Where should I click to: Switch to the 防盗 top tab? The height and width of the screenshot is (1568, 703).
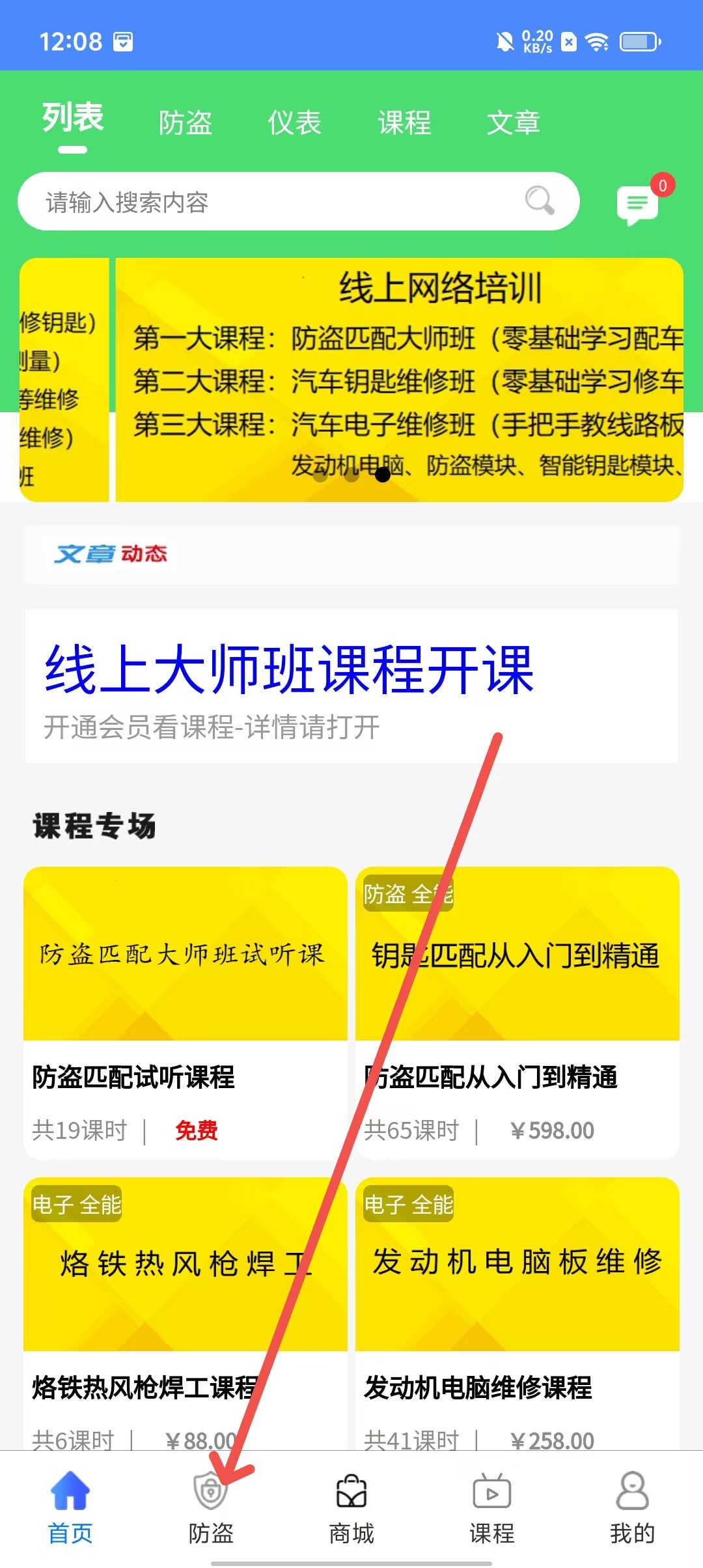click(186, 122)
